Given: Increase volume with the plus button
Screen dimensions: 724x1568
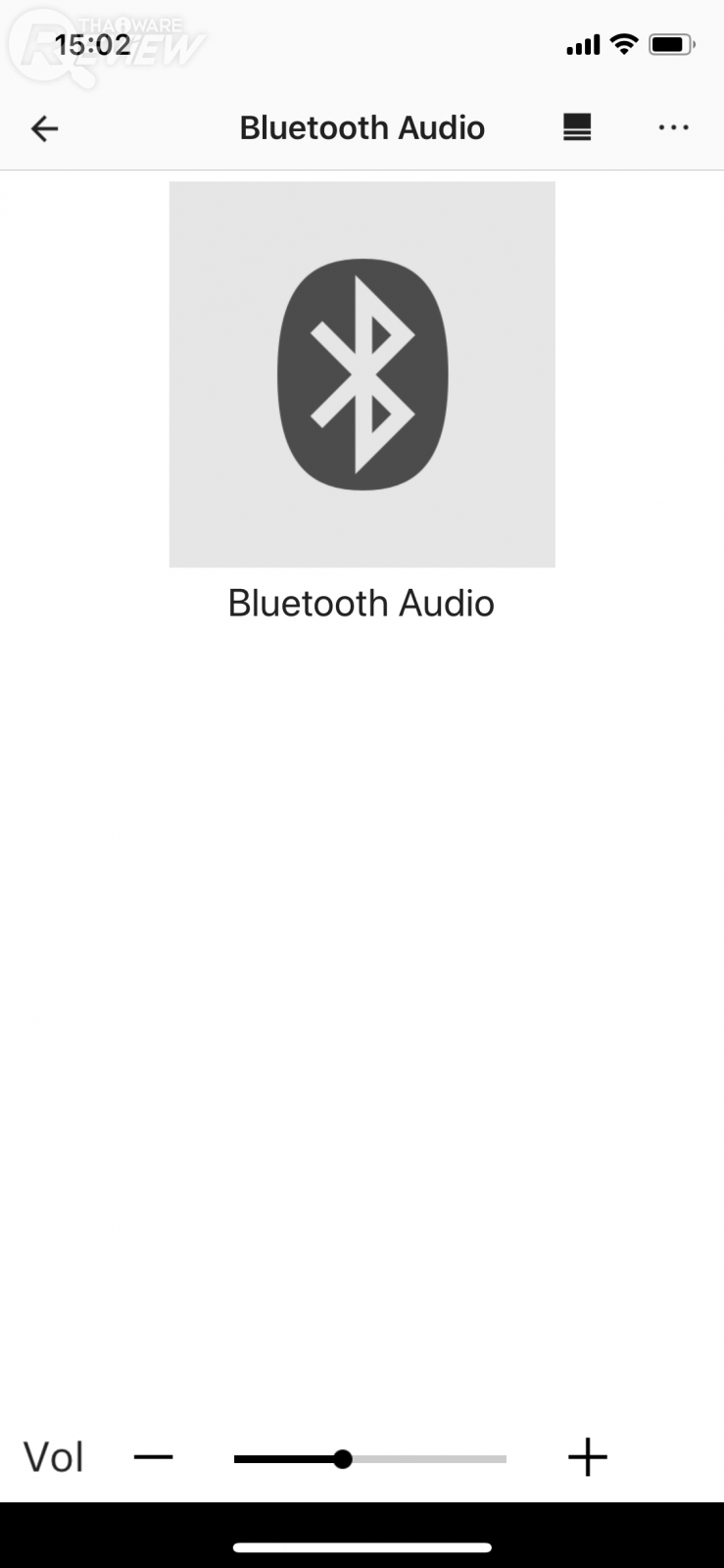Looking at the screenshot, I should (588, 1457).
